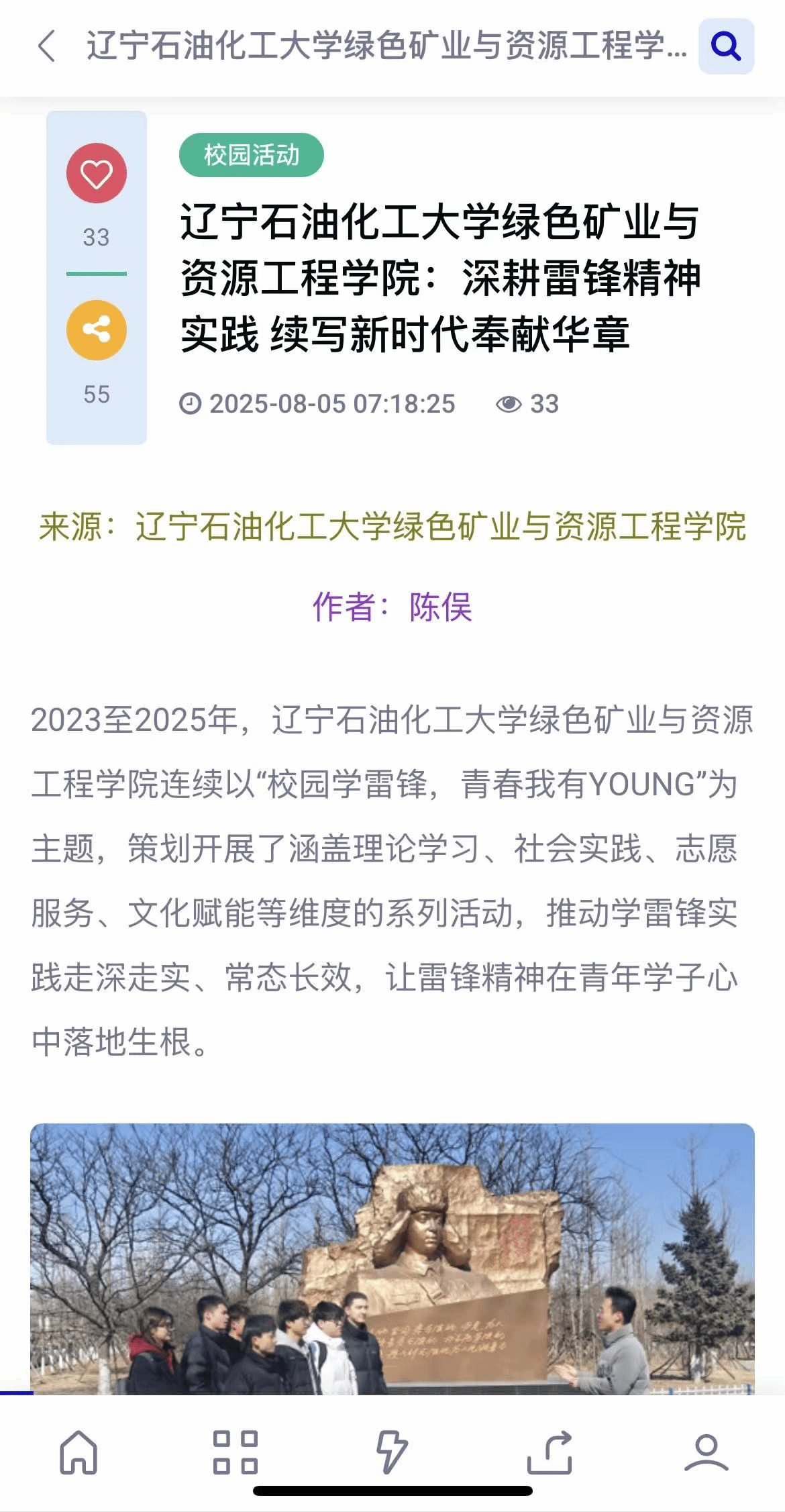Image resolution: width=785 pixels, height=1512 pixels.
Task: Go back using the top-left arrow
Action: pyautogui.click(x=46, y=47)
